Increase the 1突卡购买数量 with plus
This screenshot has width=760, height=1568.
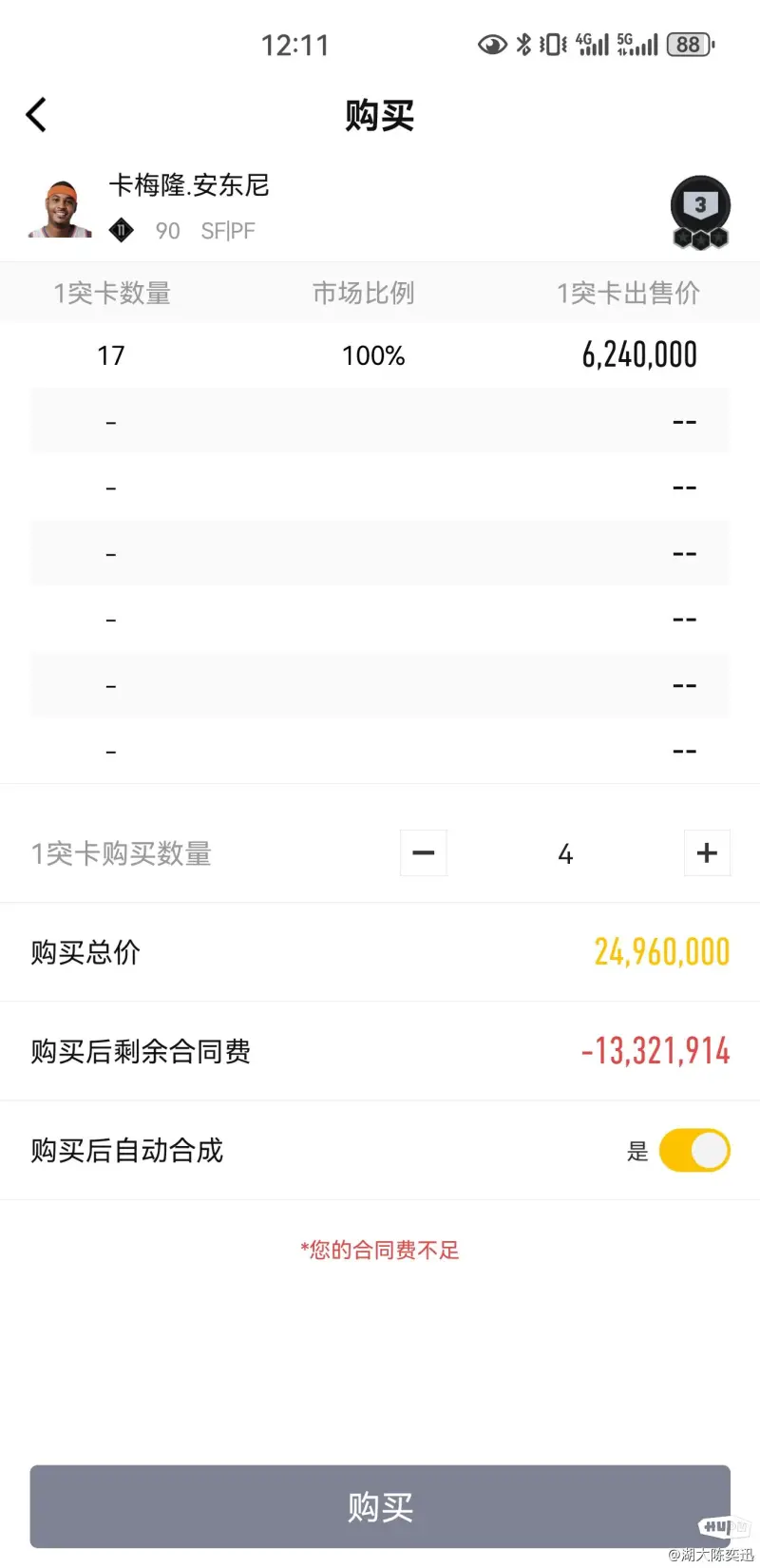click(707, 852)
